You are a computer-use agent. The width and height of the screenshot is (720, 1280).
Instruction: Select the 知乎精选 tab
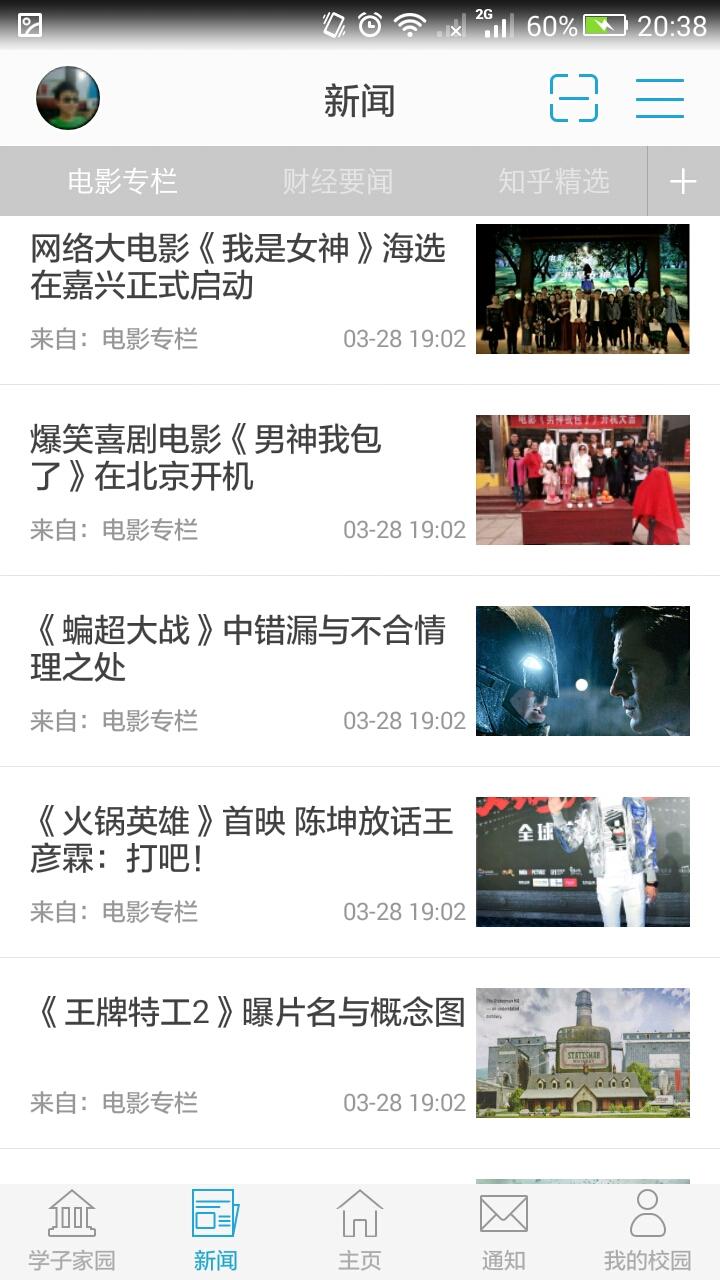click(x=554, y=181)
